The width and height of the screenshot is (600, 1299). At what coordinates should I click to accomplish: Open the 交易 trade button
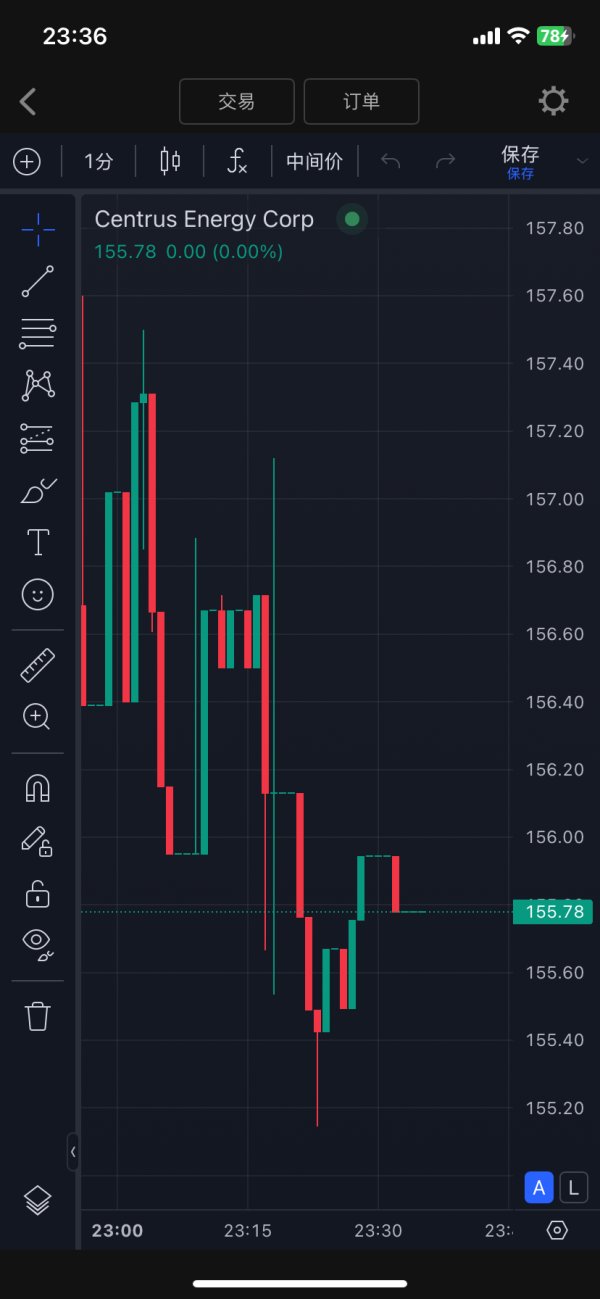click(237, 101)
